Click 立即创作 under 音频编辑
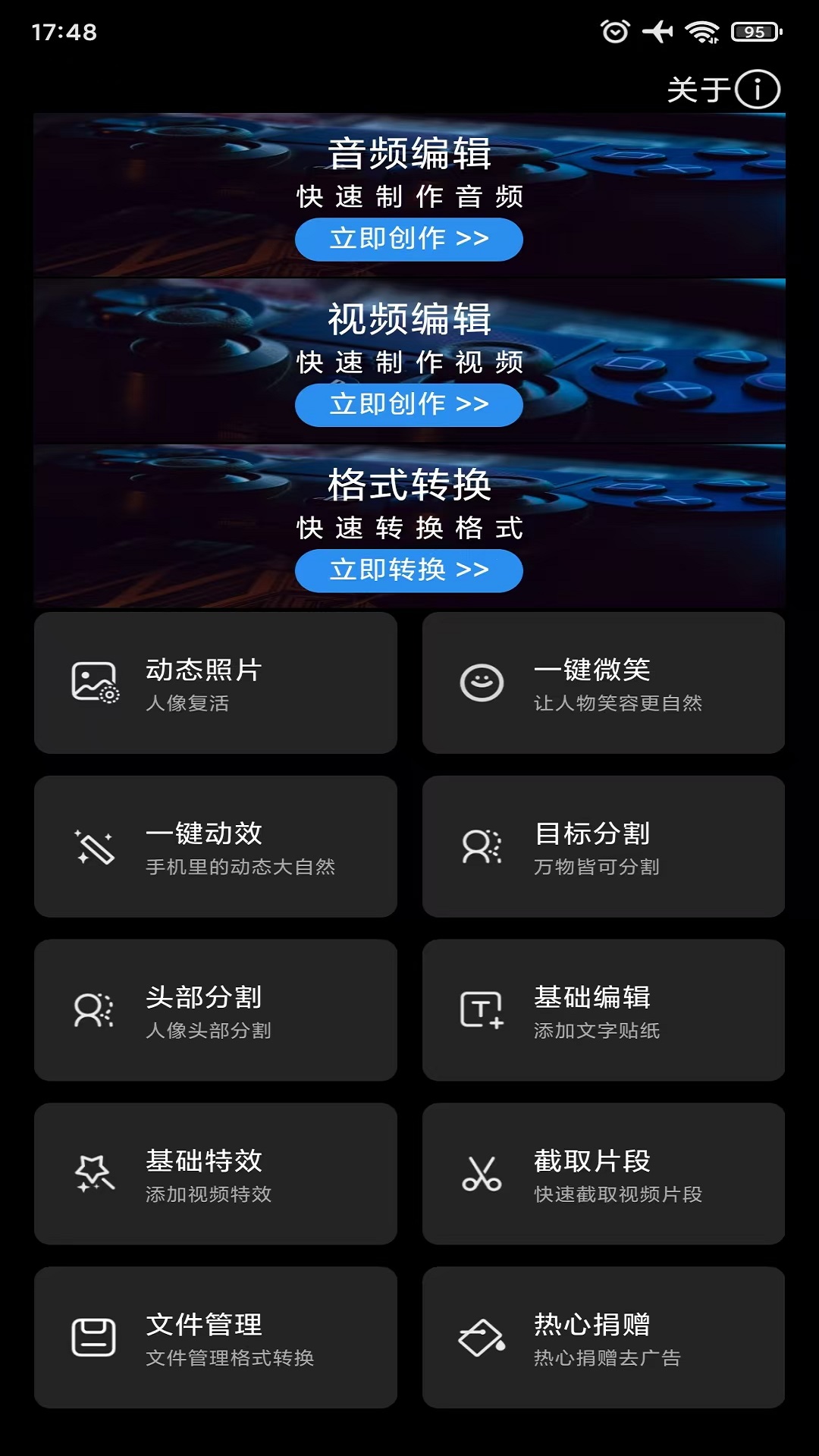This screenshot has width=819, height=1456. point(409,240)
